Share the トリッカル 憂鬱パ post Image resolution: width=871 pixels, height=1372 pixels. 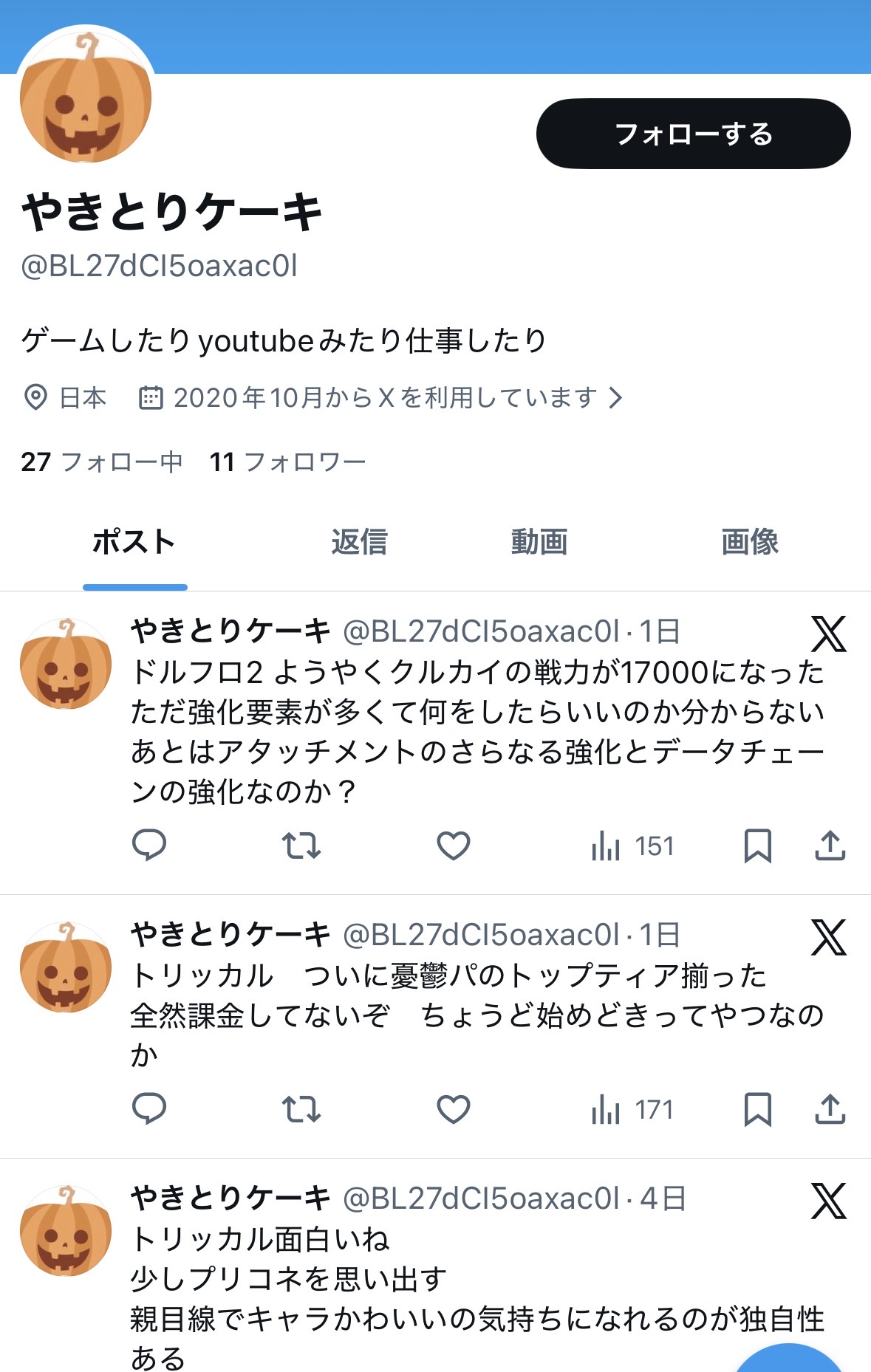(x=830, y=1109)
